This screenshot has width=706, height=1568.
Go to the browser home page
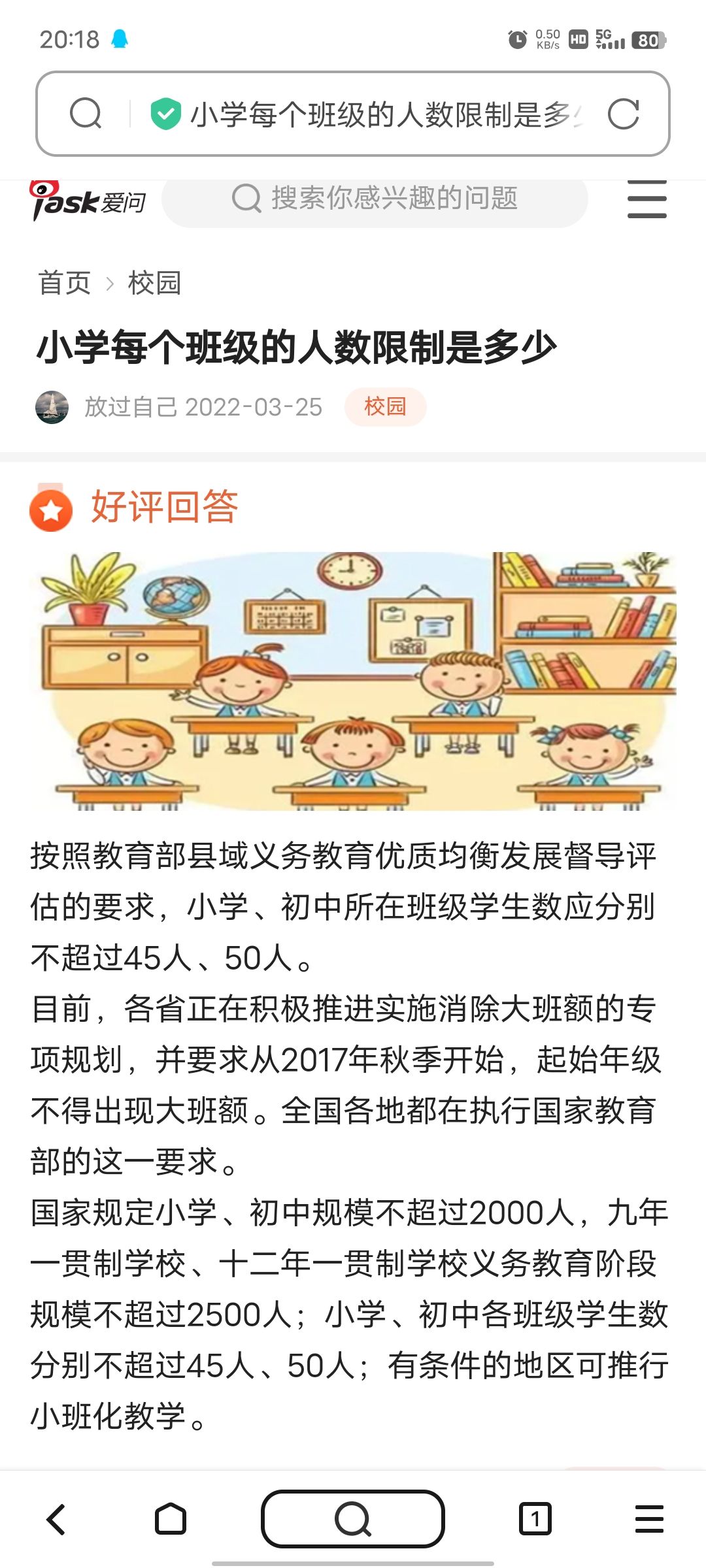tap(171, 1519)
